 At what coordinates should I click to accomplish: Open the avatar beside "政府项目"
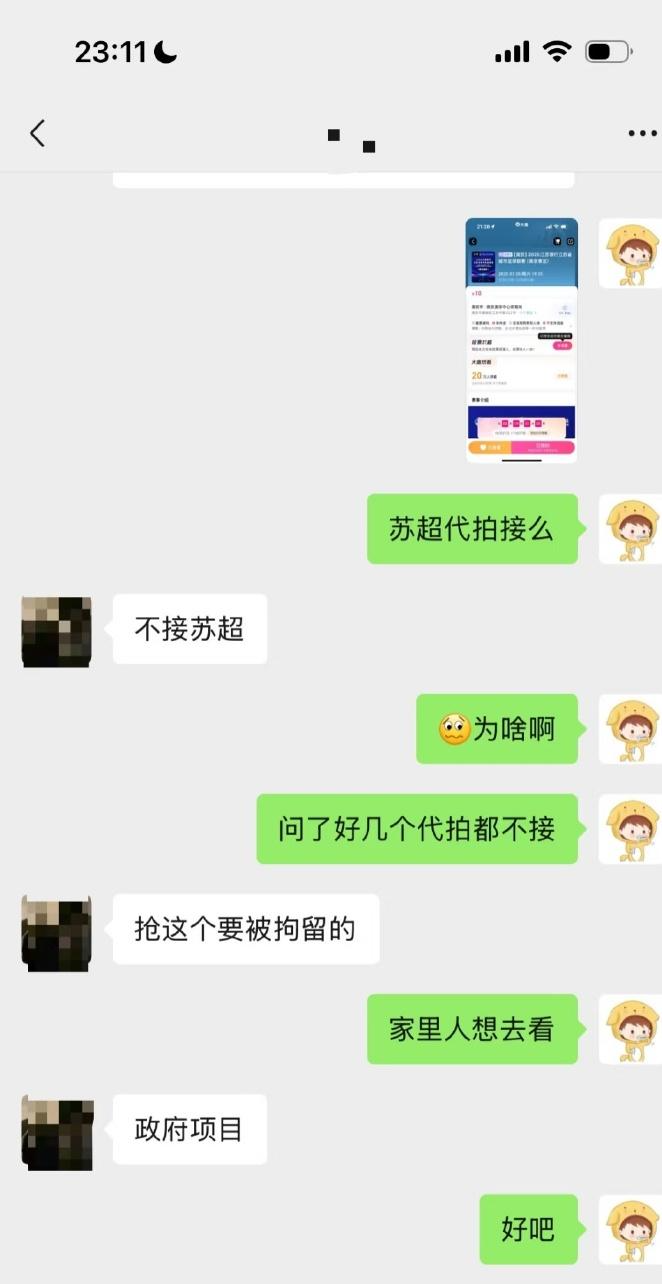click(56, 1131)
